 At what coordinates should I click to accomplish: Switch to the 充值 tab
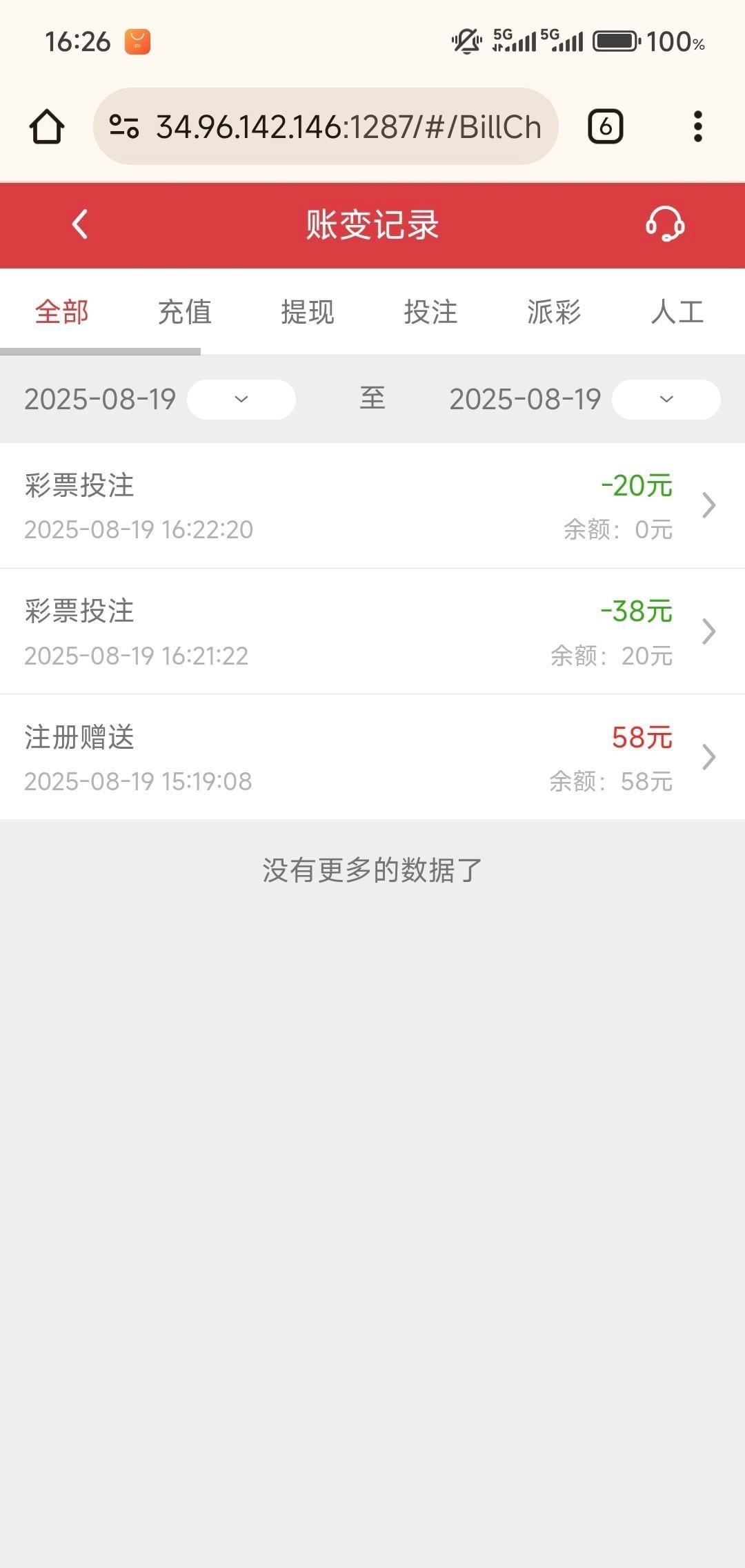pyautogui.click(x=184, y=312)
